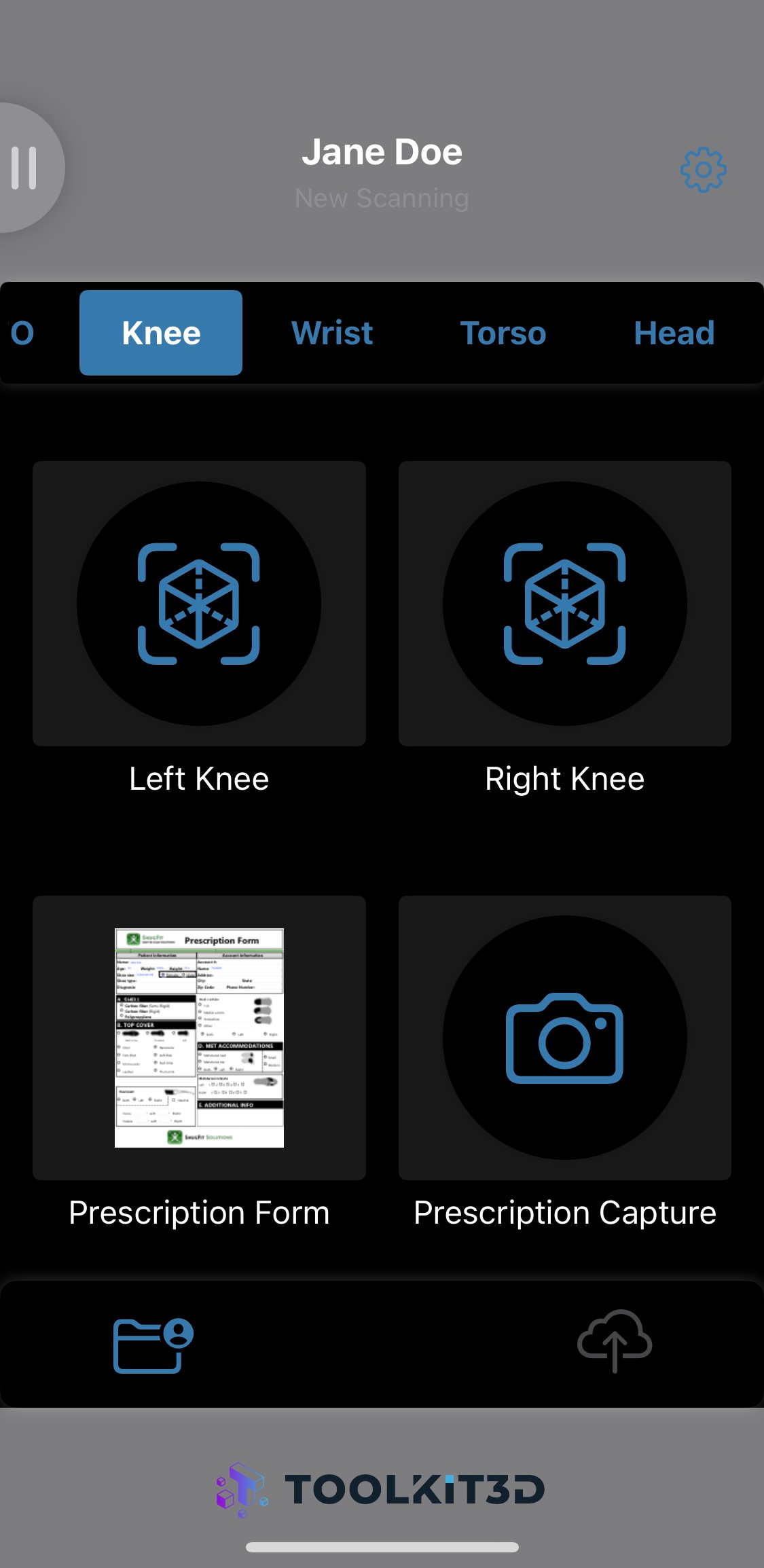Open the patient folder icon
Image resolution: width=764 pixels, height=1568 pixels.
pos(153,1345)
